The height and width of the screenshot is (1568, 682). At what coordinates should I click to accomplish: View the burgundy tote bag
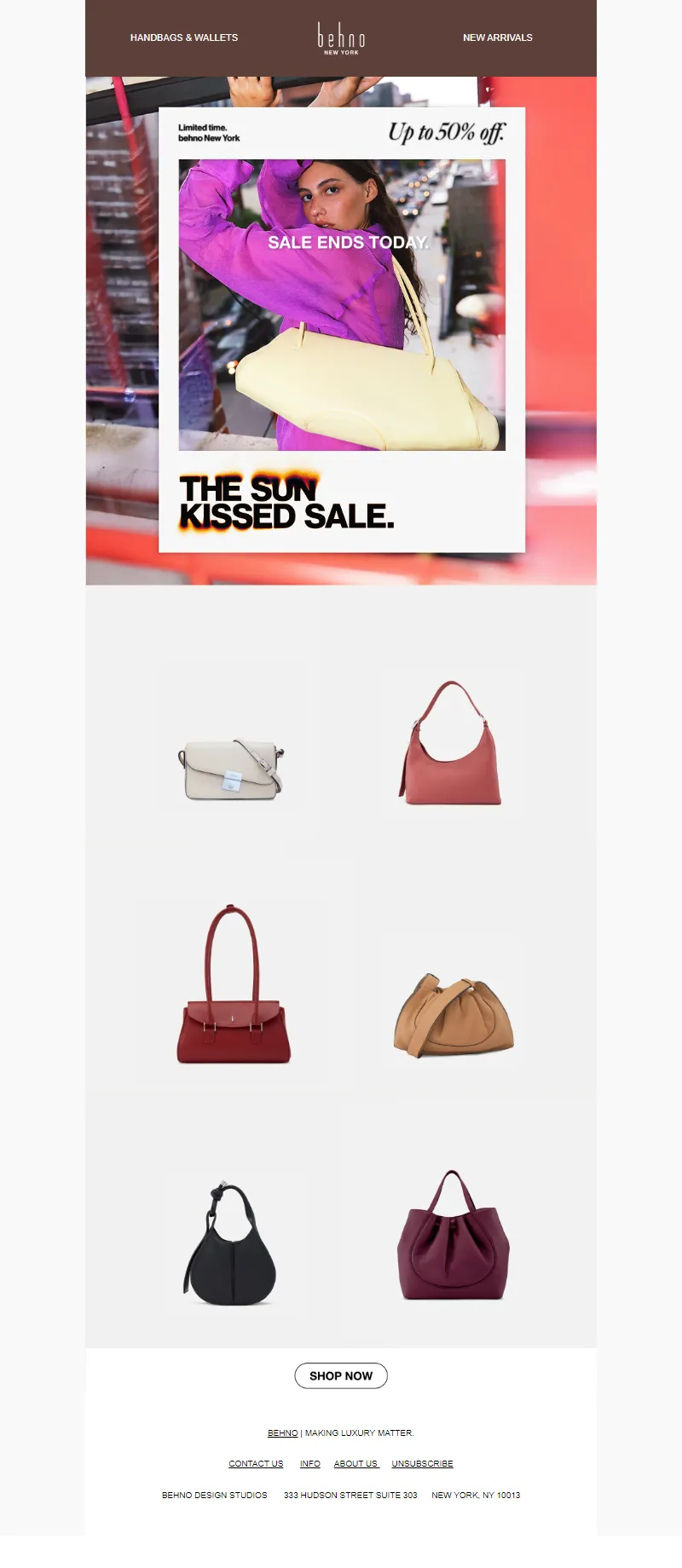tap(453, 1236)
